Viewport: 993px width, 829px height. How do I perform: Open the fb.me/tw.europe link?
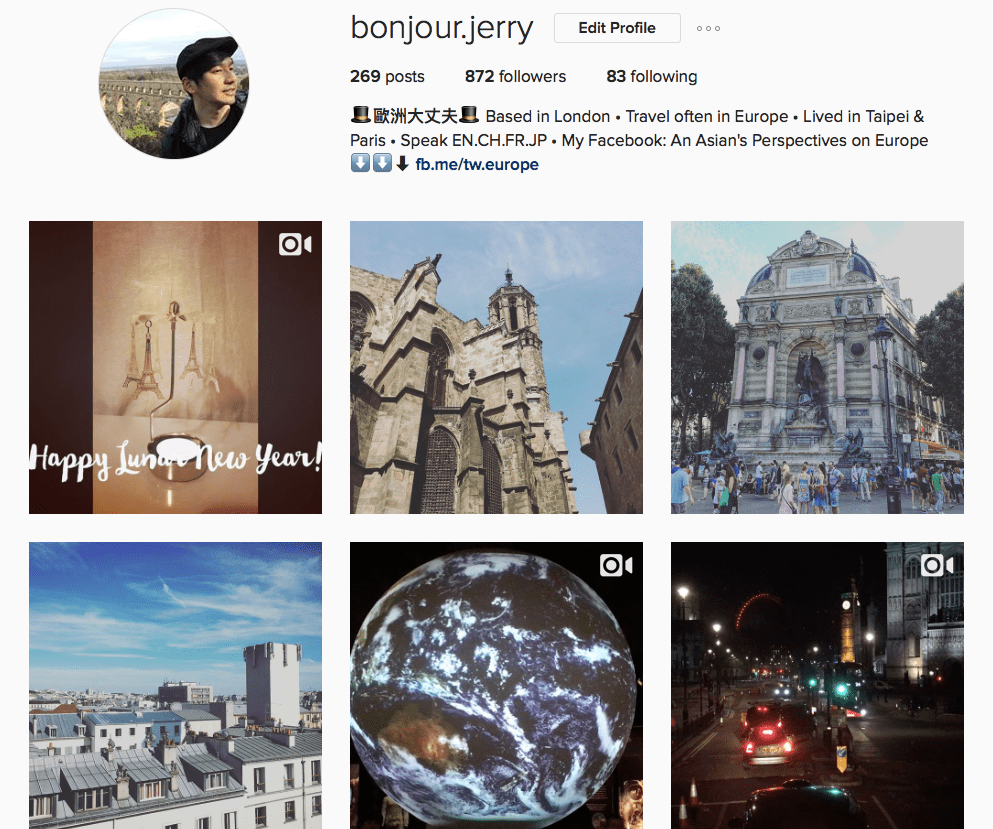477,165
